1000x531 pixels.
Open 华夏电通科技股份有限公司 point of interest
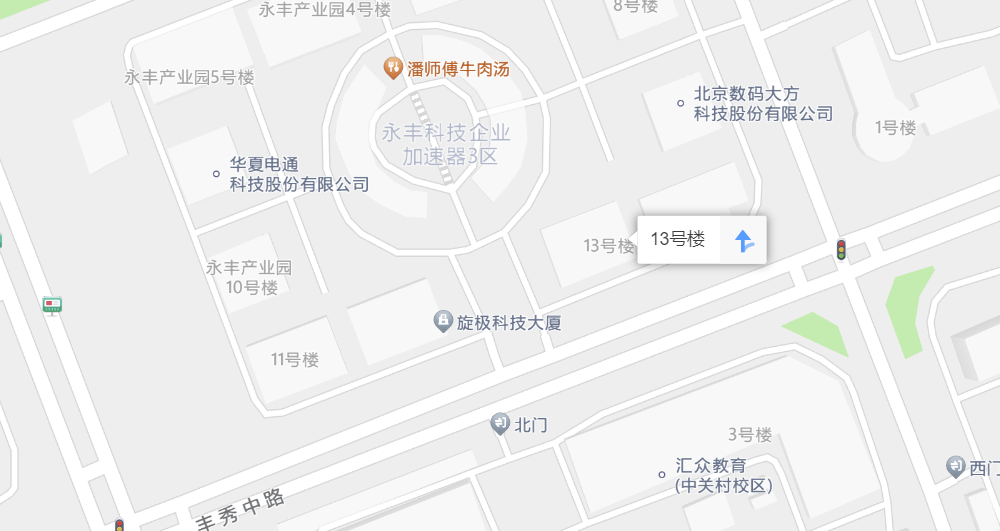[x=216, y=174]
